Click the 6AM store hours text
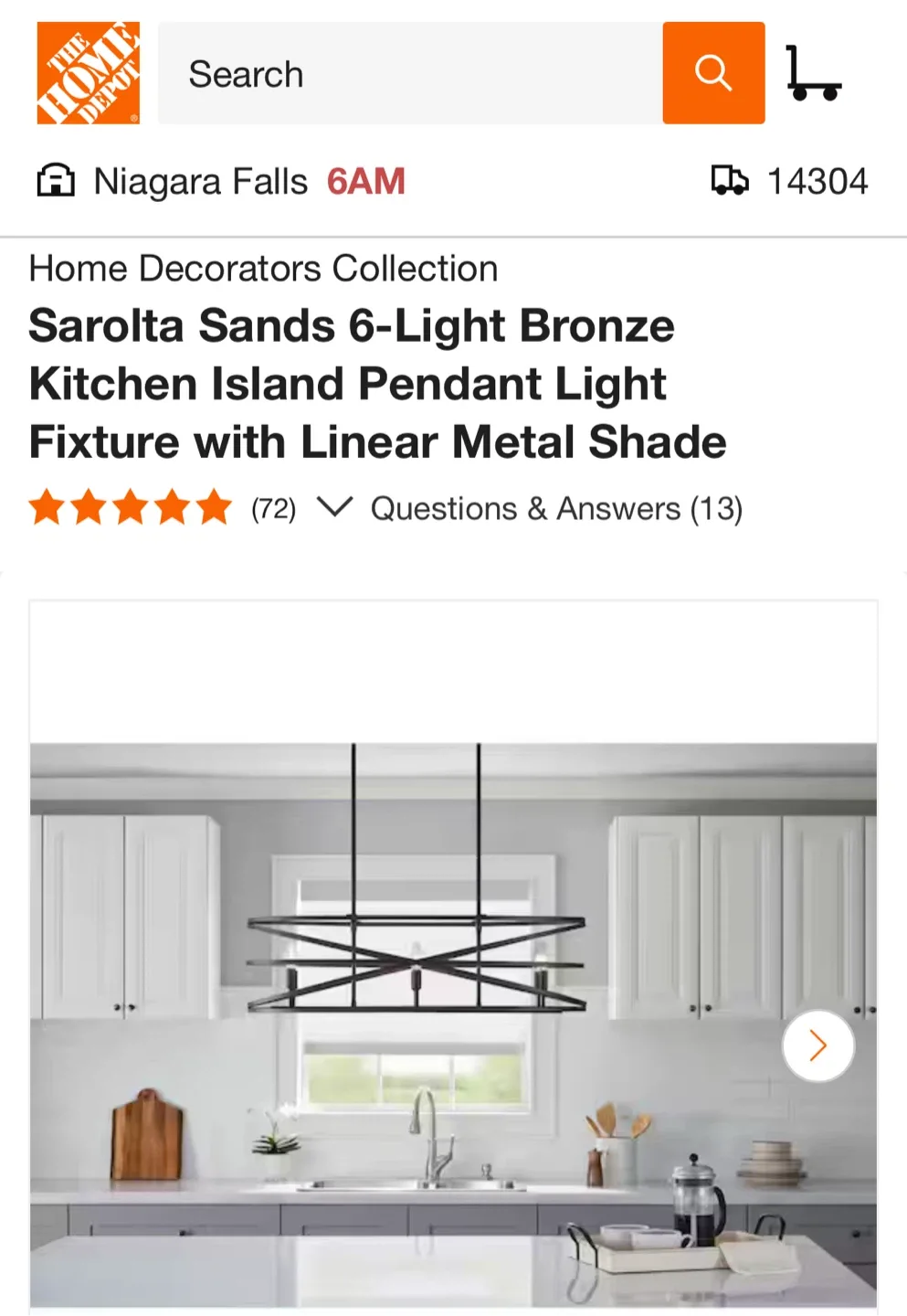The image size is (907, 1316). pos(367,181)
